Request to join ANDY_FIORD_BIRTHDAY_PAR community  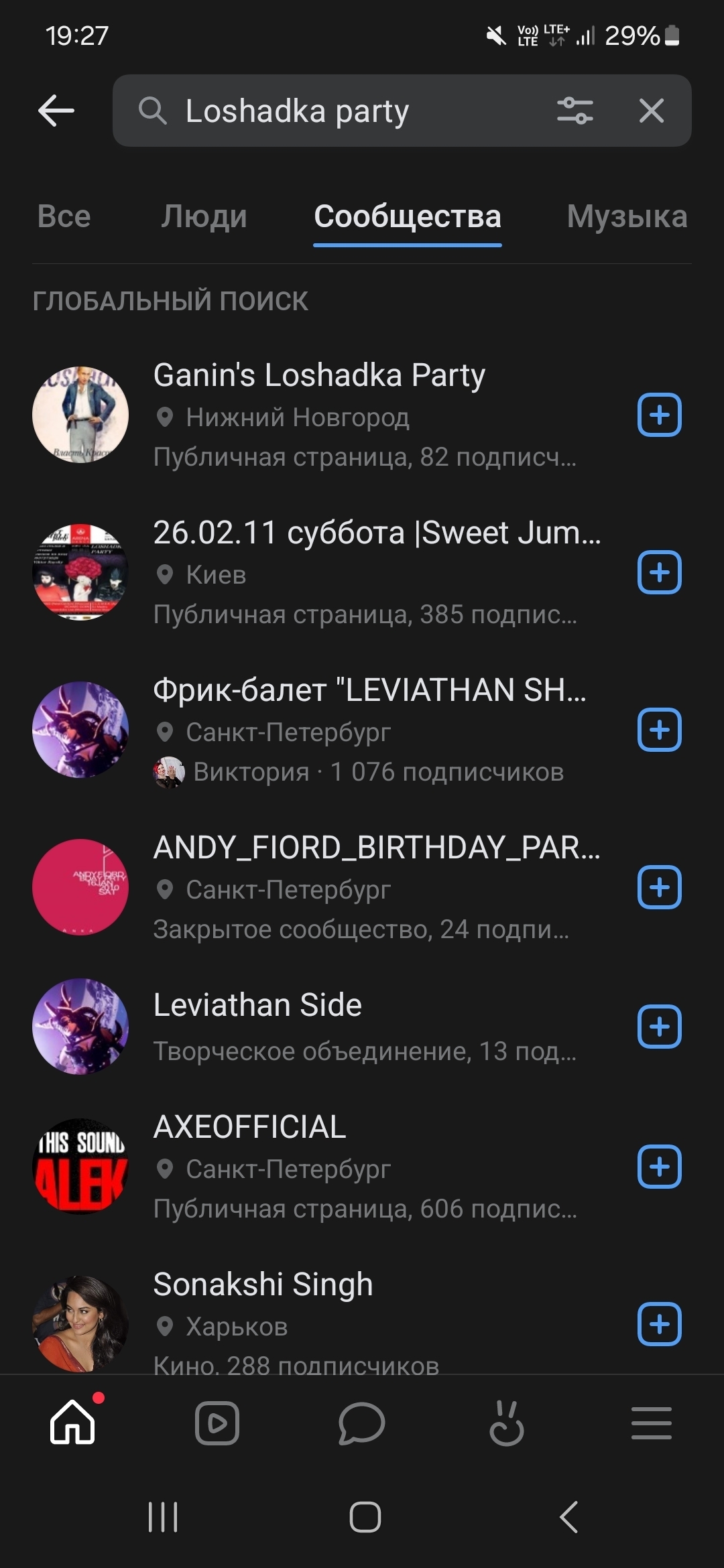659,887
